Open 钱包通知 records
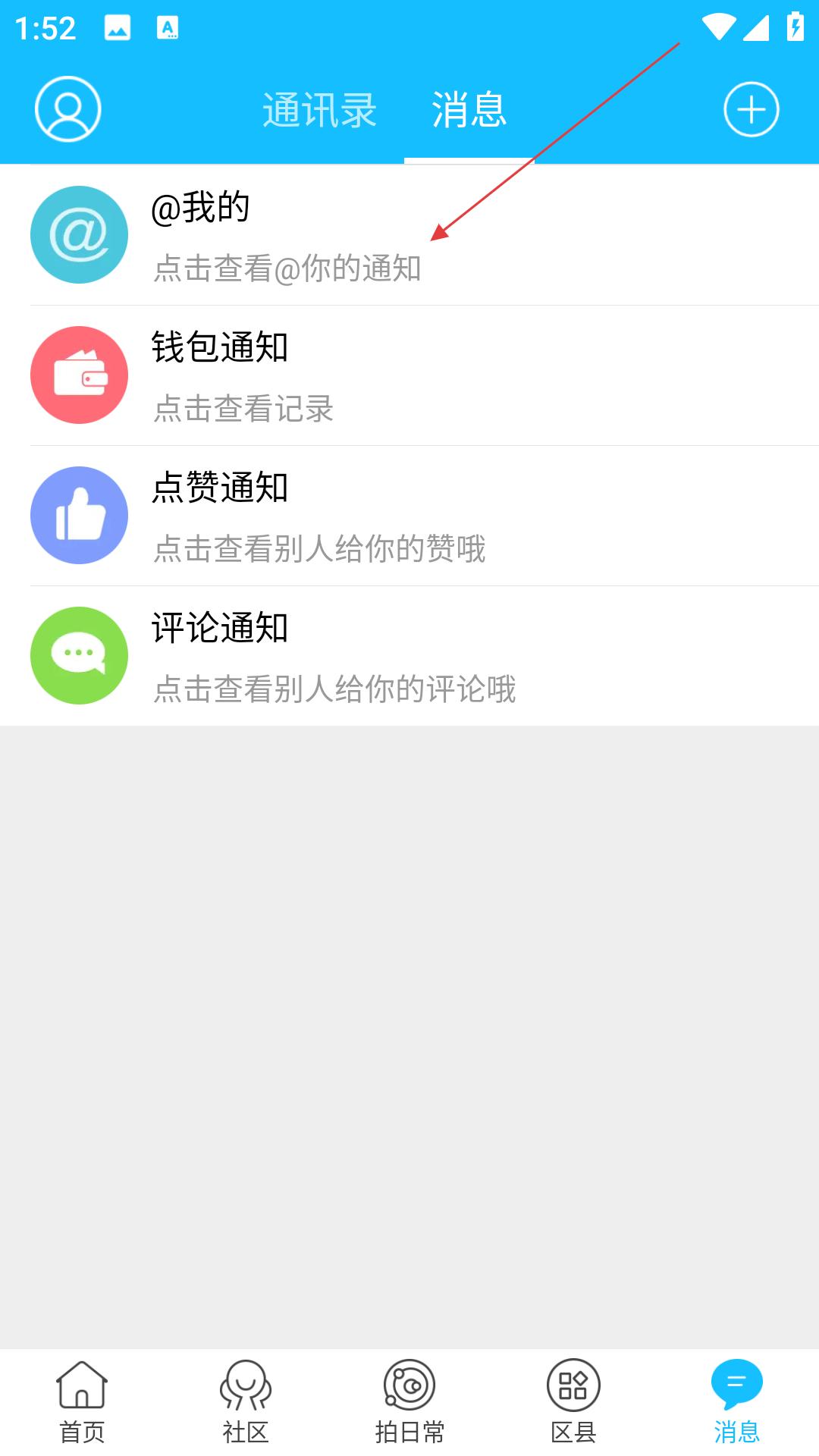 [x=409, y=375]
